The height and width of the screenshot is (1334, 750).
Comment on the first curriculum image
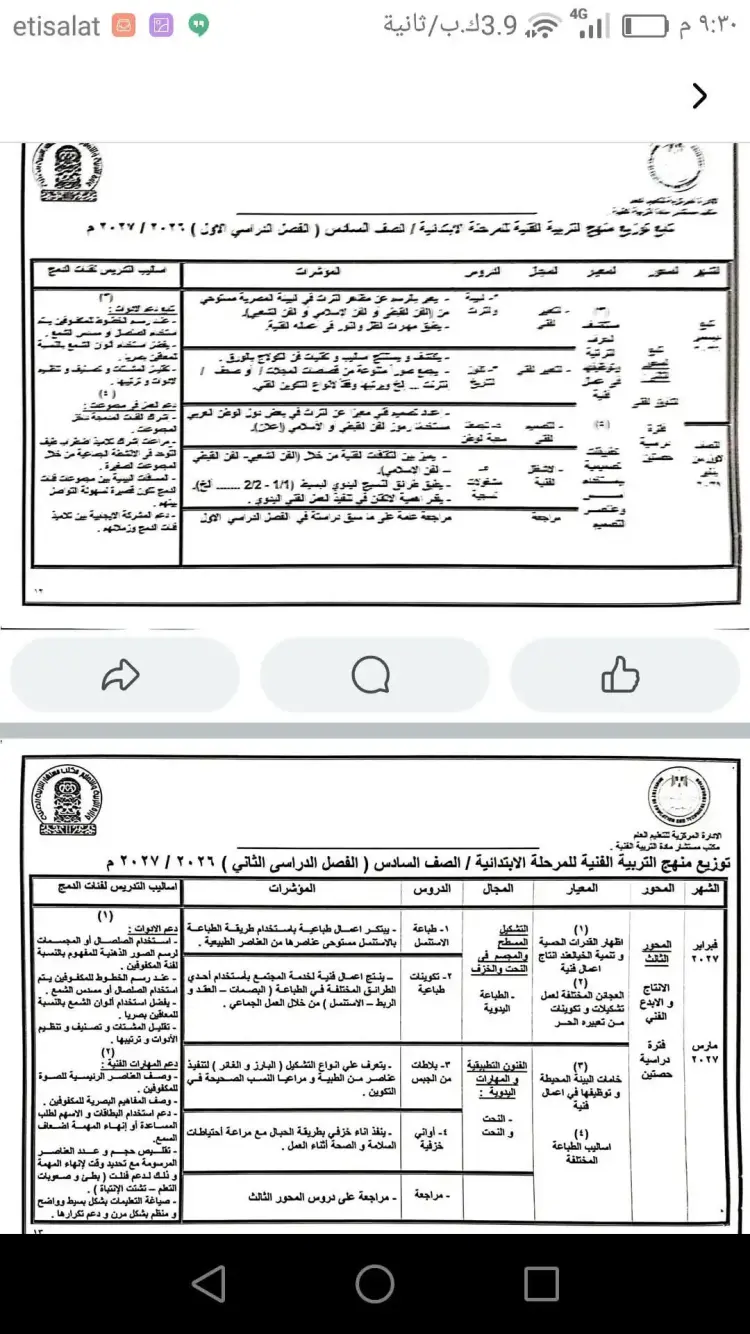370,676
